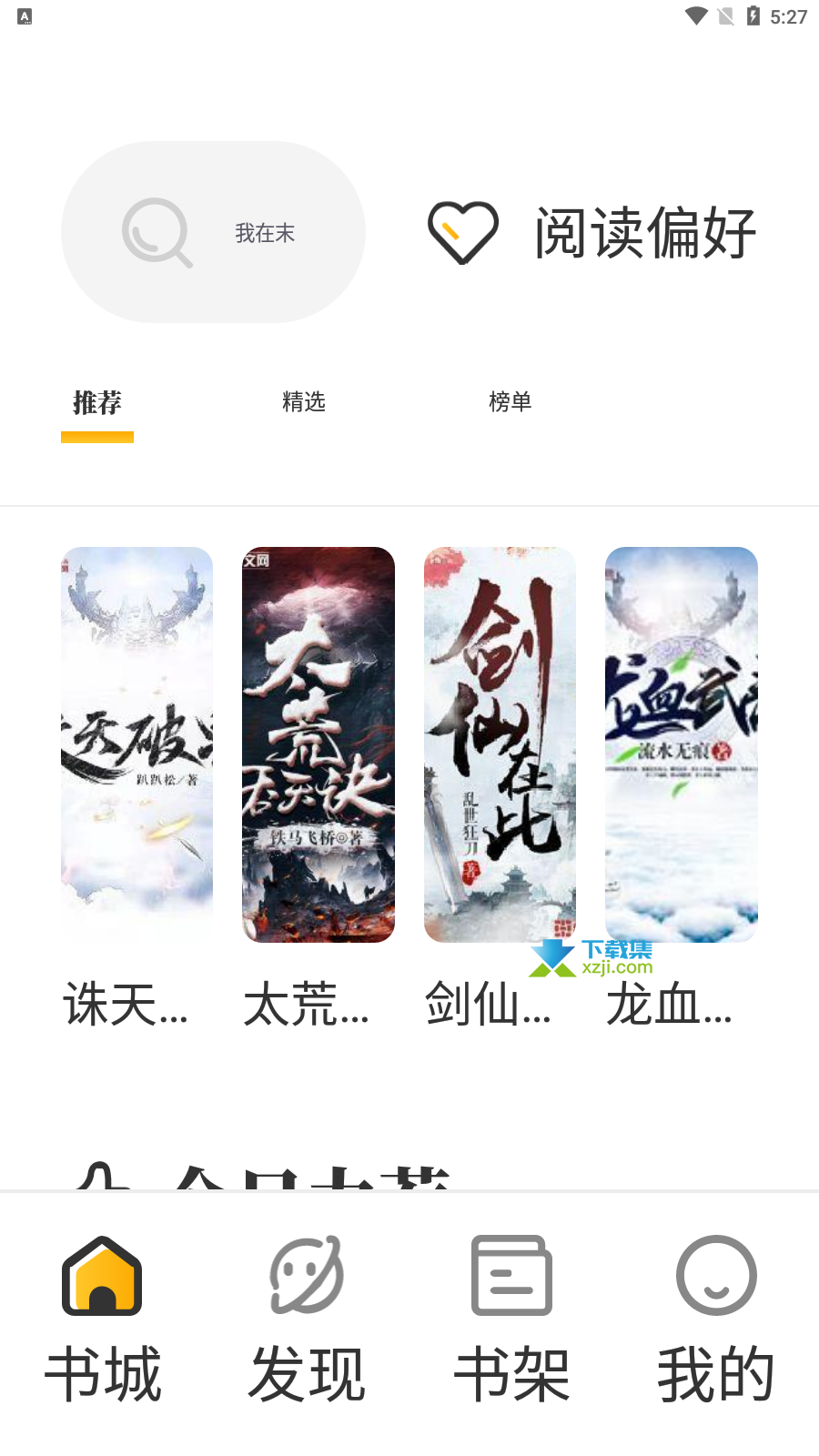
Task: Go to the 发现 bottom tab
Action: (308, 1319)
